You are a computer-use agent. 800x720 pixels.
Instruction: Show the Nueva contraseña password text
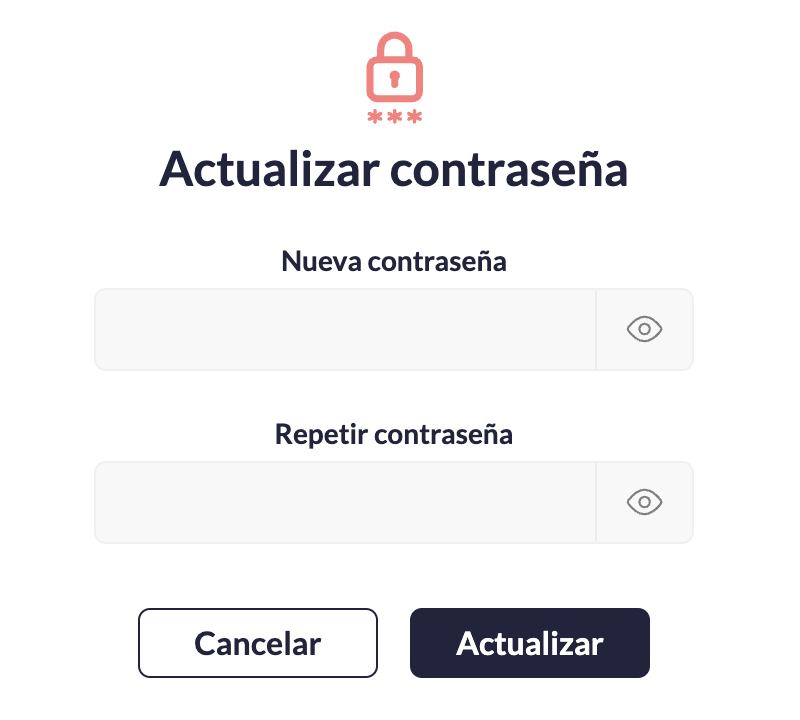tap(645, 329)
